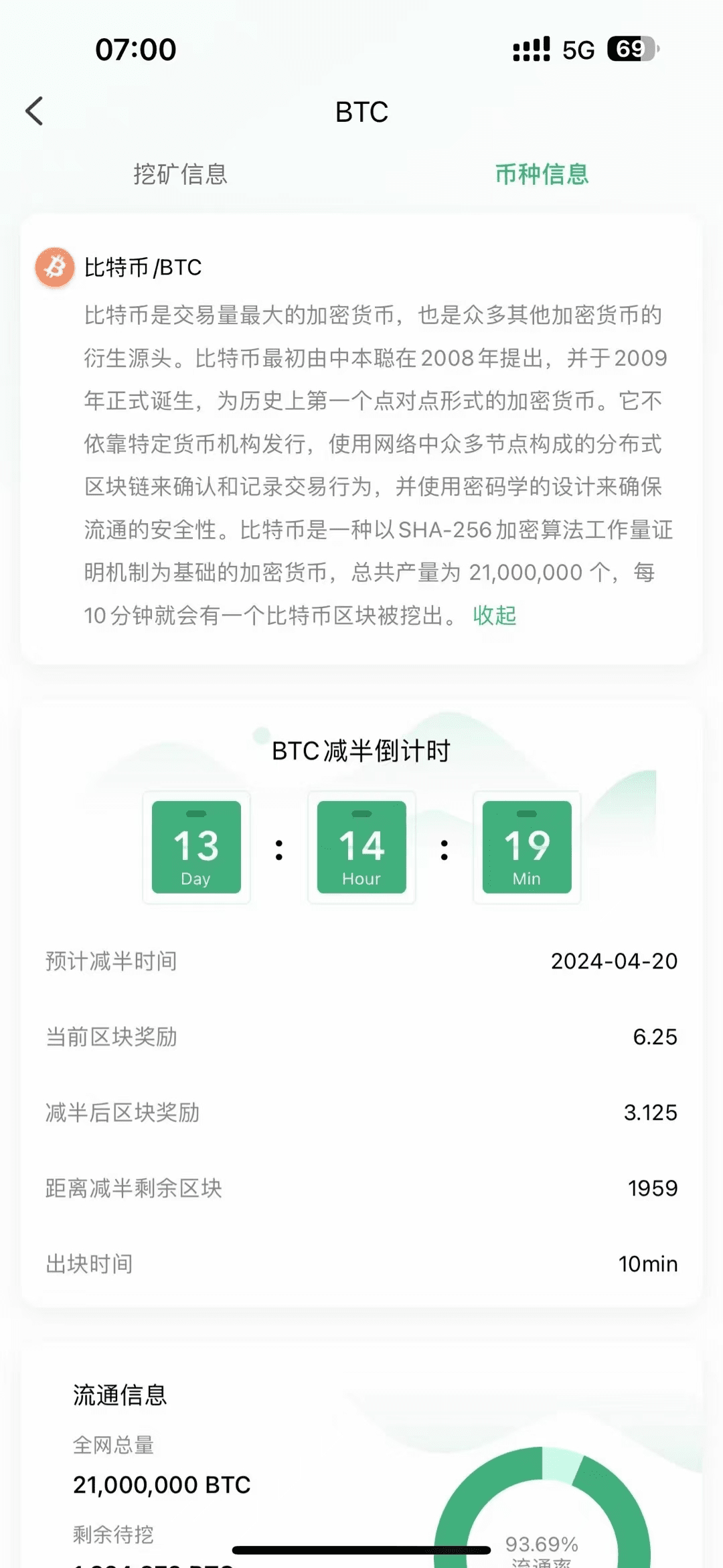
Task: Switch to the 挖矿信息 tab
Action: [180, 175]
